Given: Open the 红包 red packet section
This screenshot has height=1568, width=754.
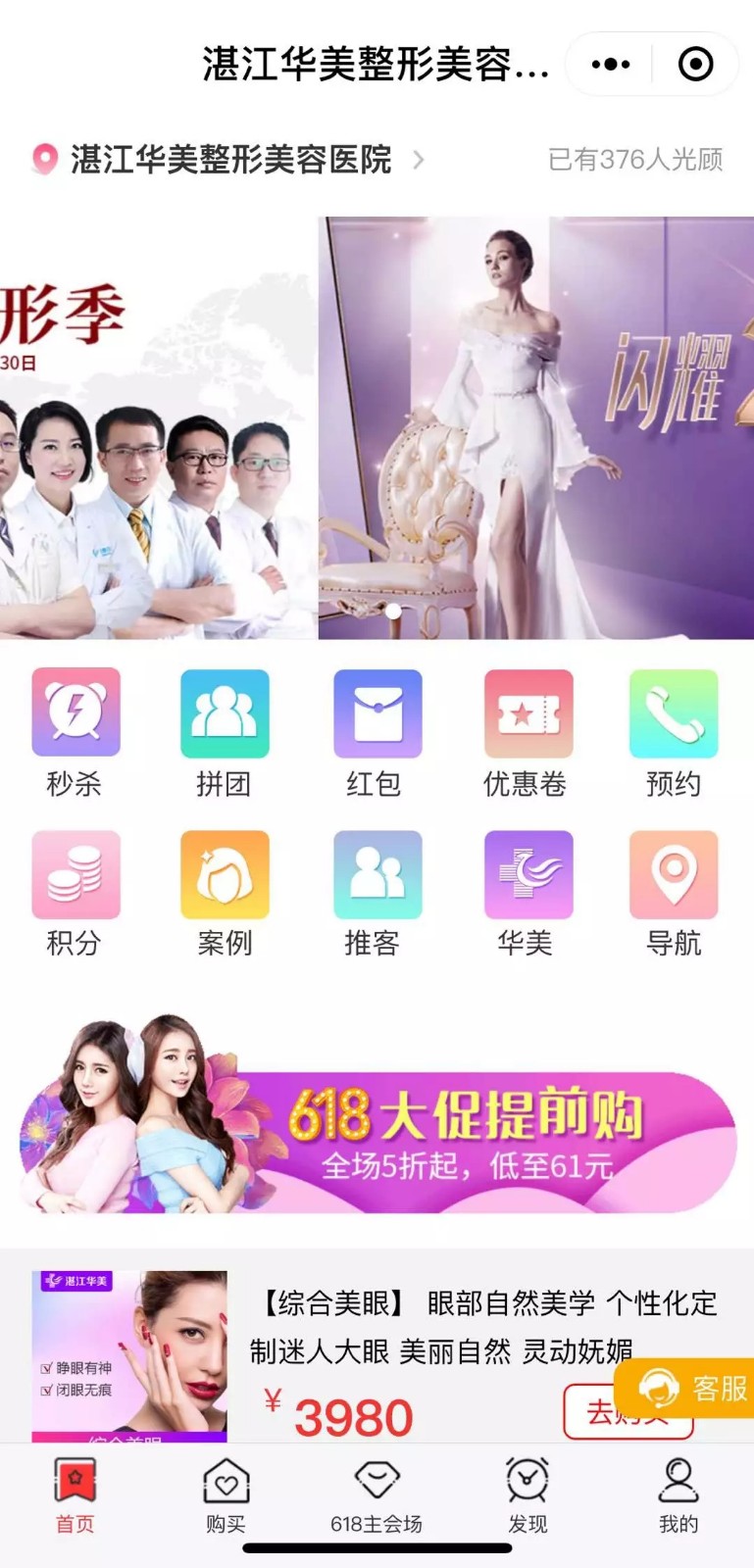Looking at the screenshot, I should pos(377,731).
